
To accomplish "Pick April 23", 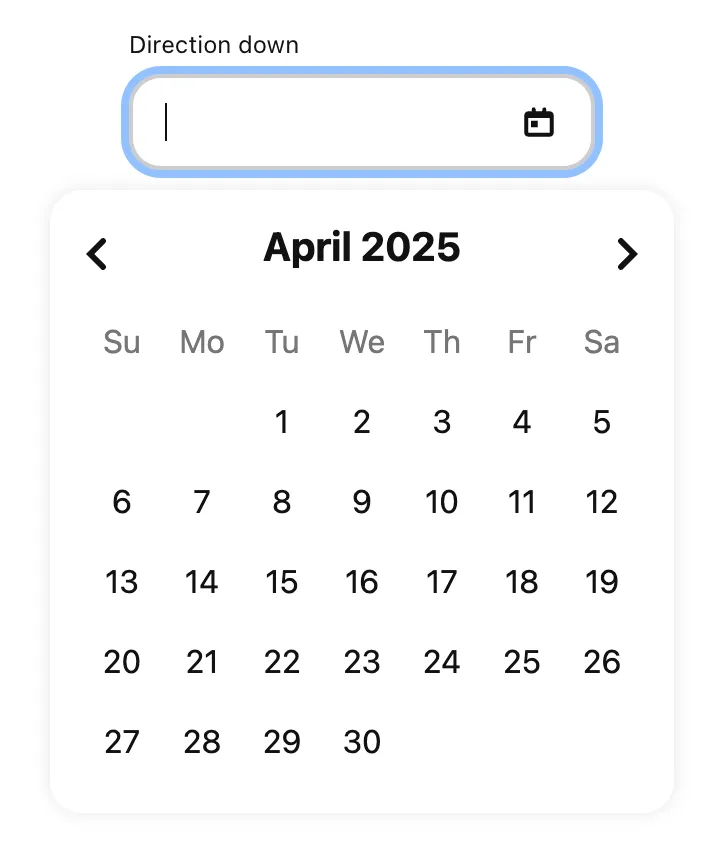I will [362, 662].
